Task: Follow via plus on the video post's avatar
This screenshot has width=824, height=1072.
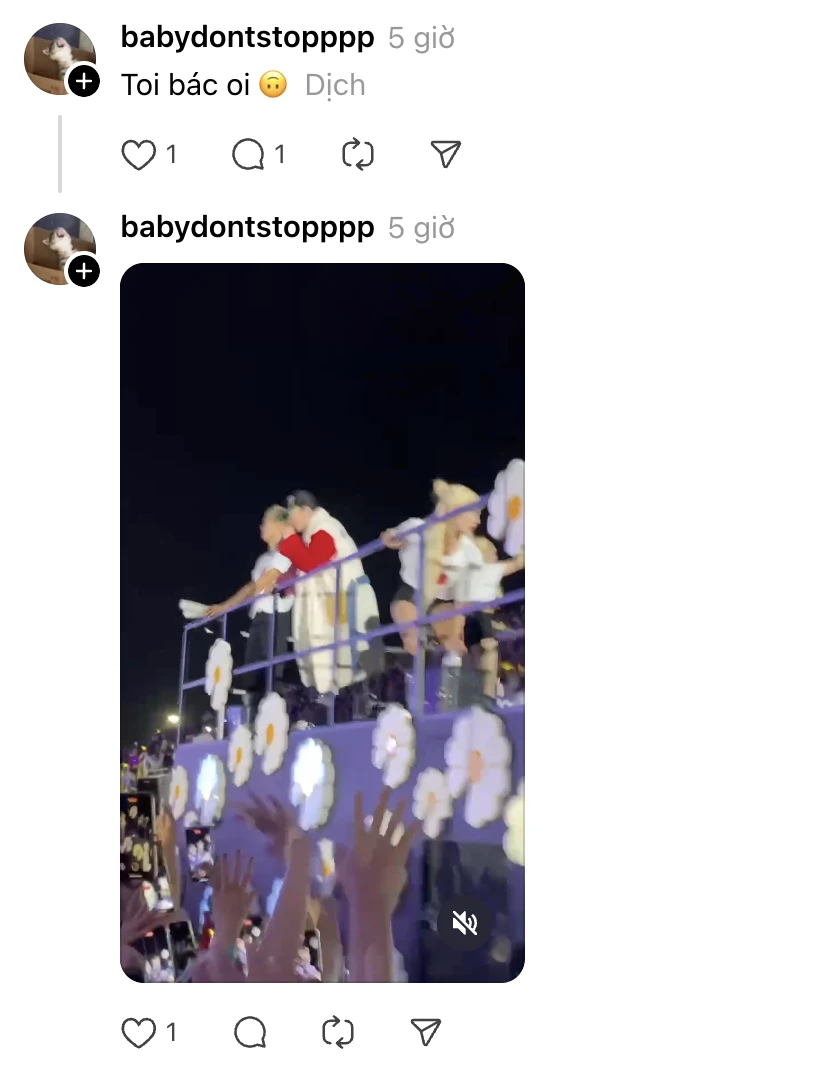Action: (x=84, y=270)
